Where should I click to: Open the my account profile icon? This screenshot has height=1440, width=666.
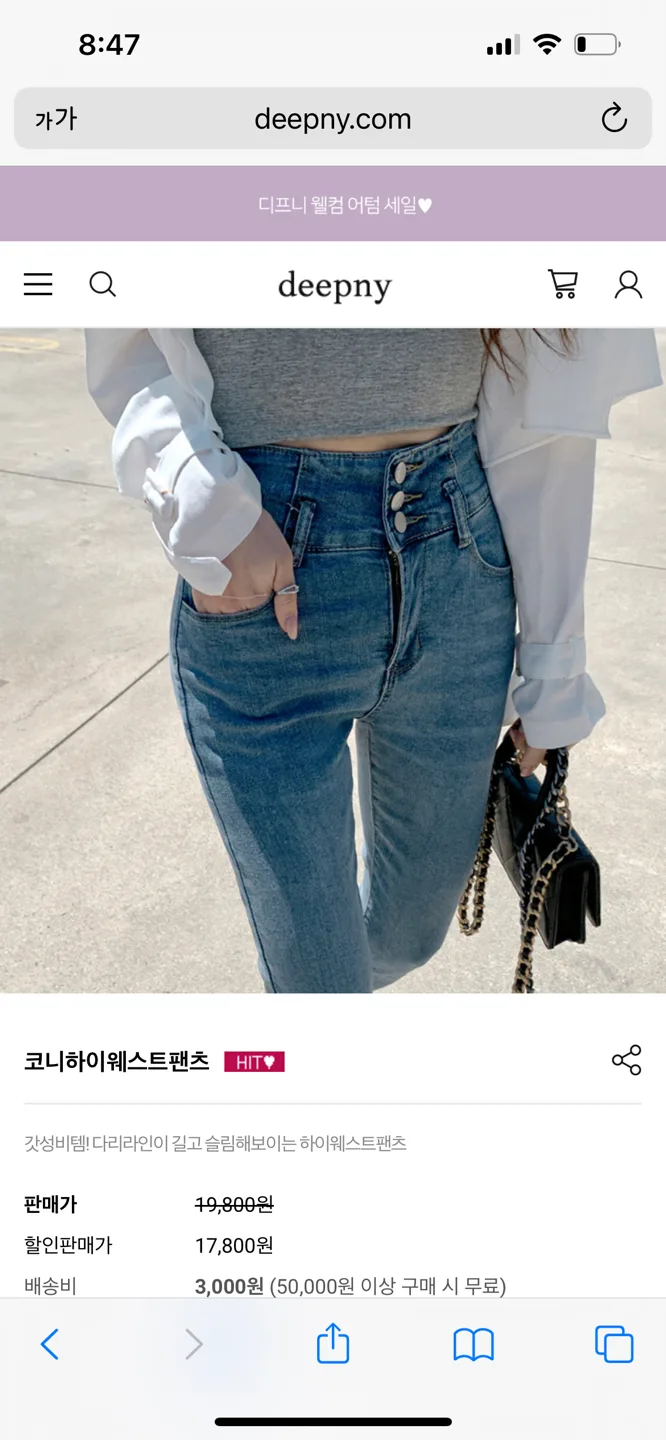(x=628, y=285)
